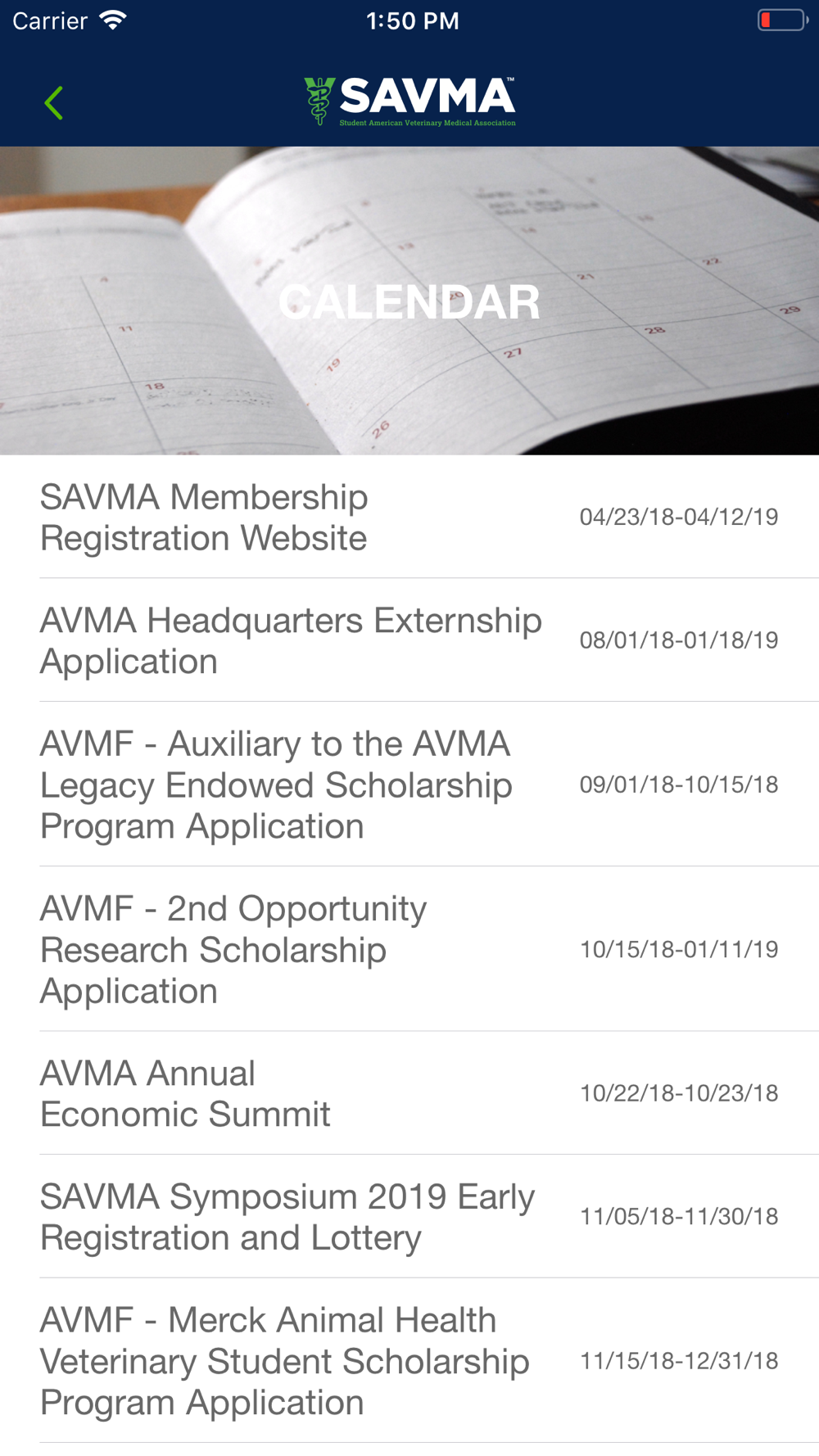Viewport: 819px width, 1456px height.
Task: Go back using the green arrow
Action: point(54,103)
